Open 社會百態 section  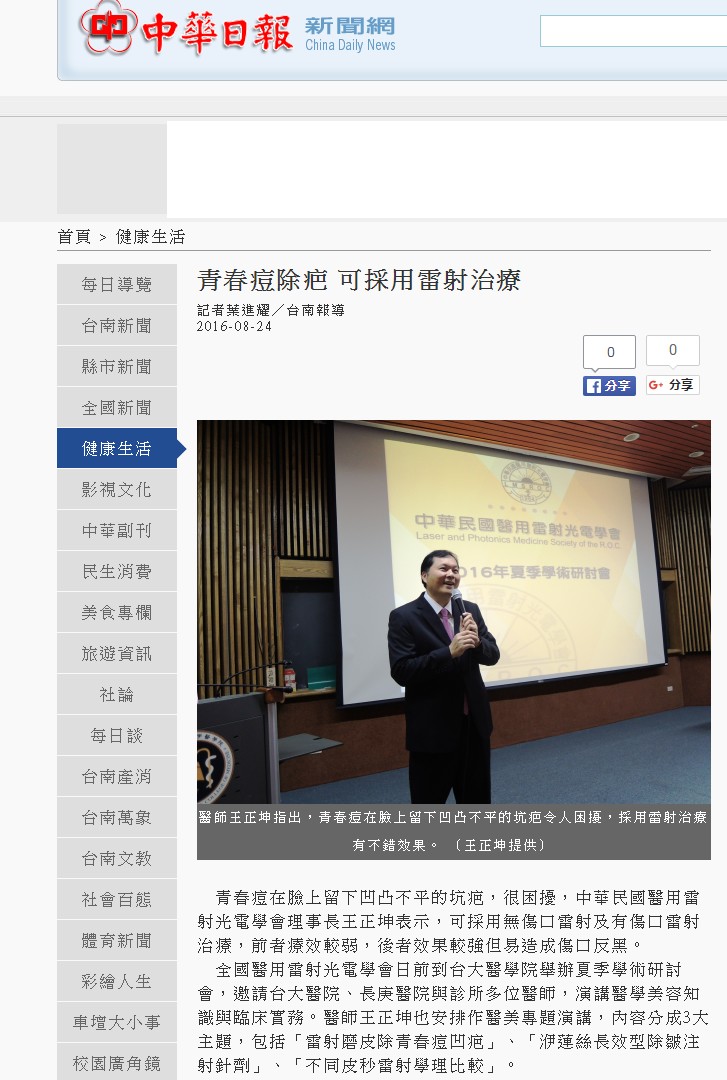point(117,900)
